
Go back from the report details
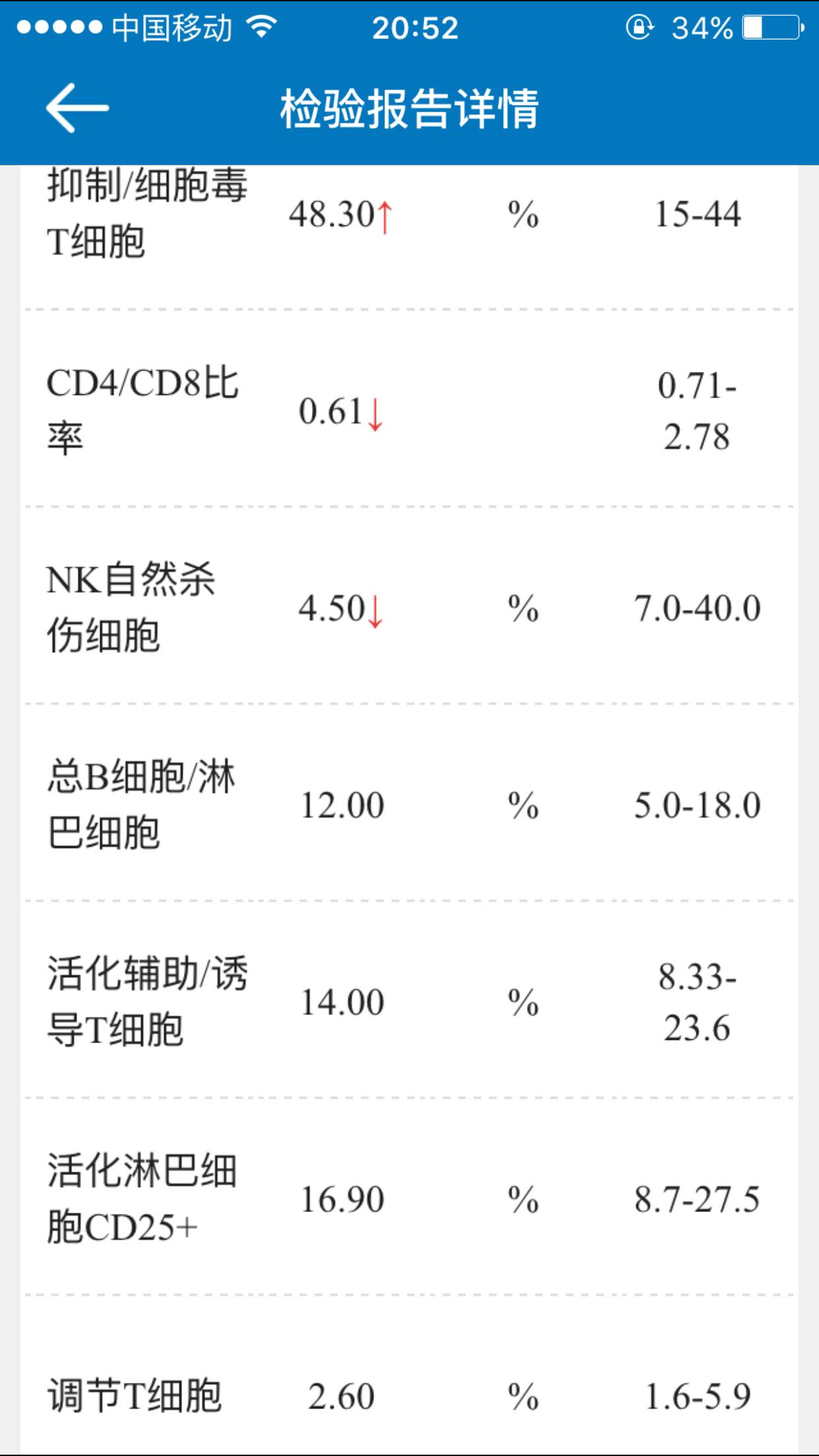(77, 108)
